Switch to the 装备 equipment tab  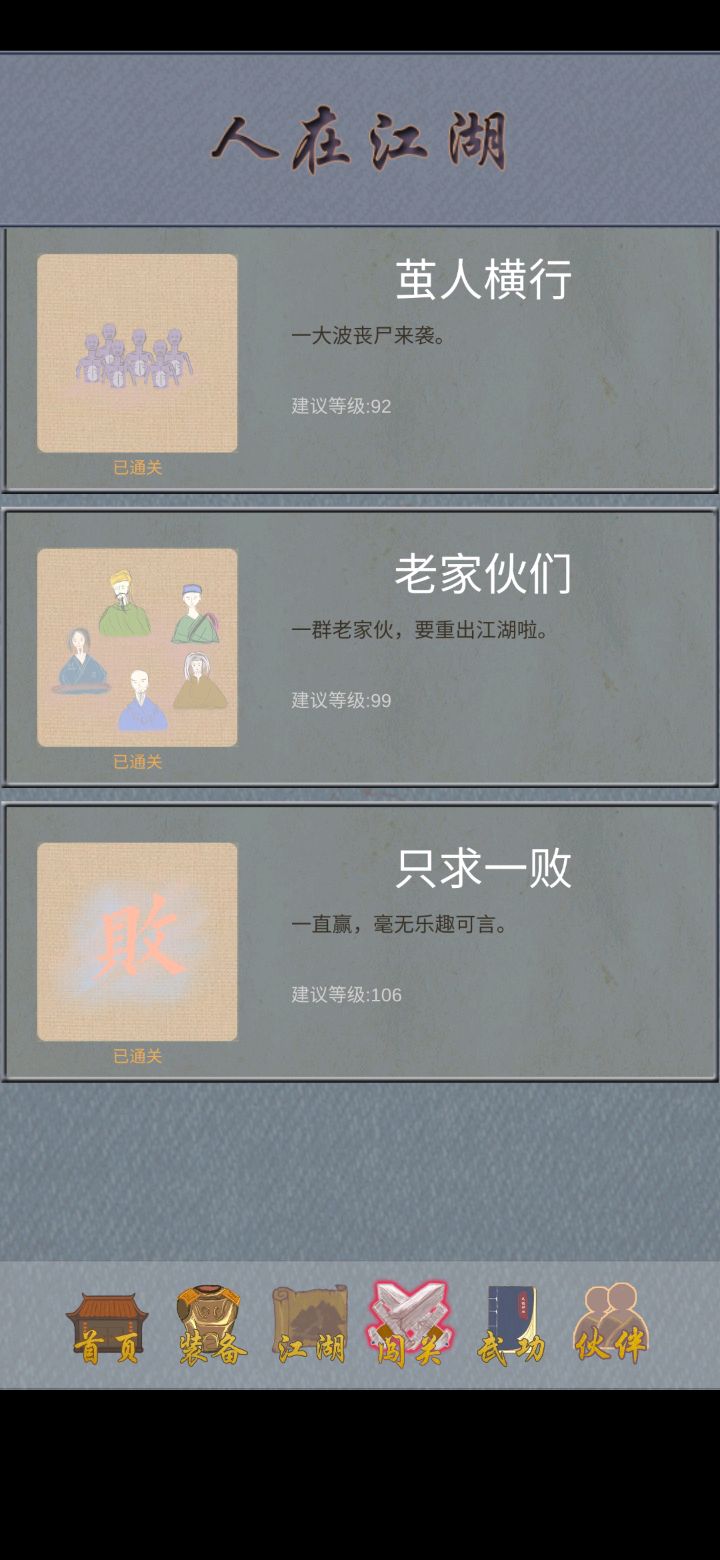(x=210, y=1327)
